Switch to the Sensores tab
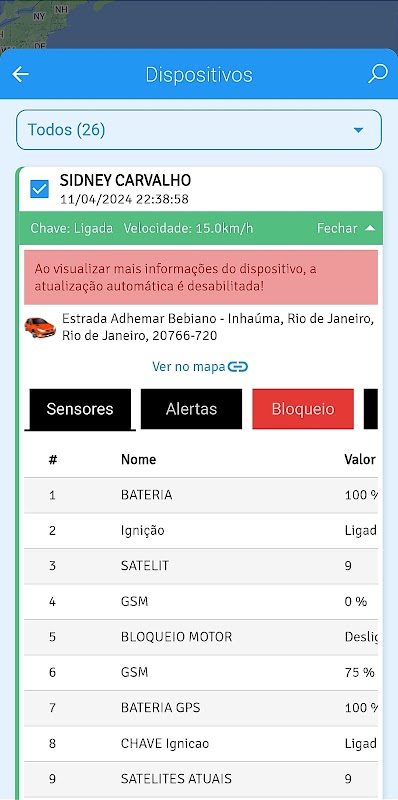The height and width of the screenshot is (800, 398). click(x=80, y=409)
